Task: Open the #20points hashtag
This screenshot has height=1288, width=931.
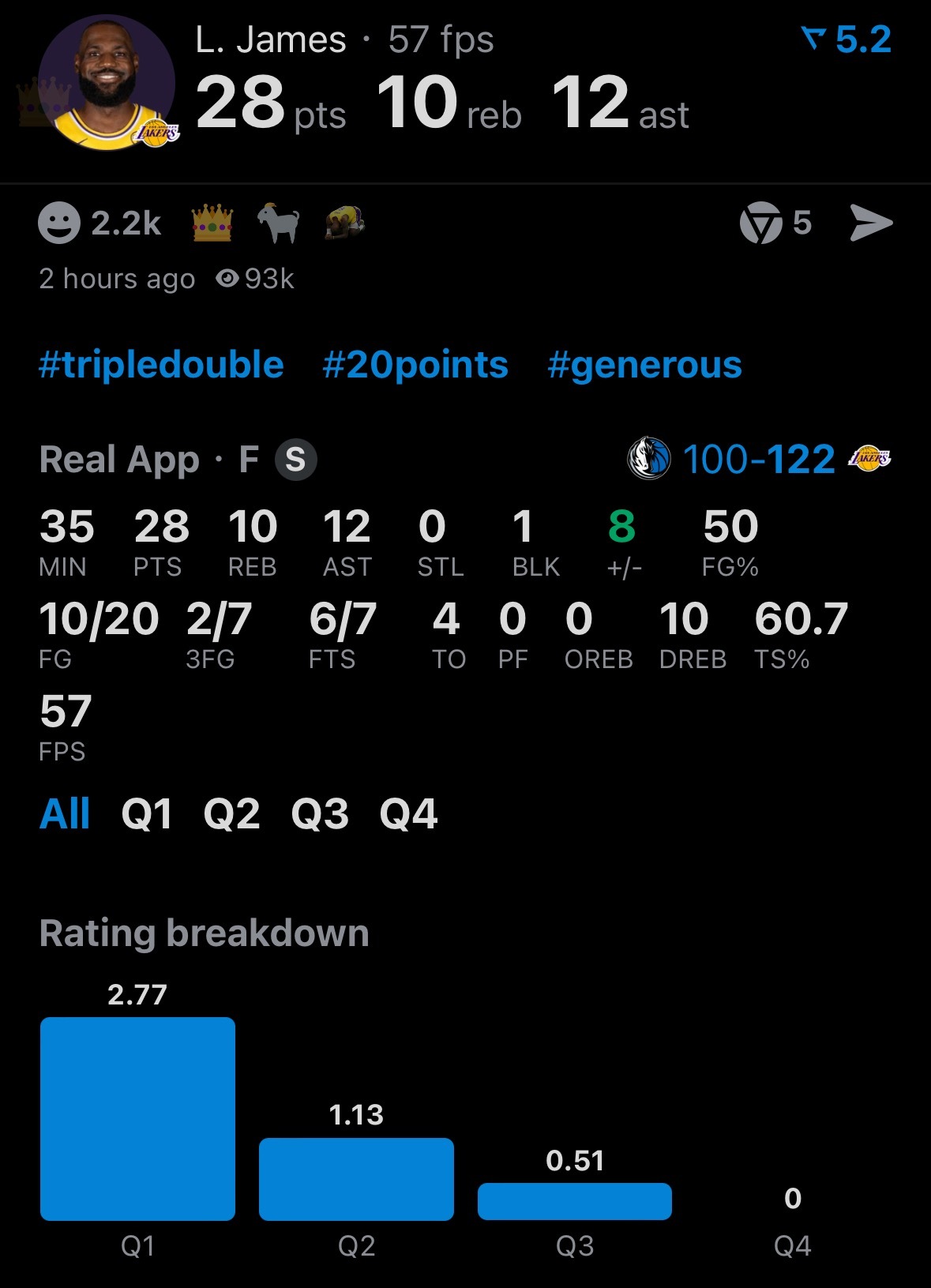Action: click(415, 364)
